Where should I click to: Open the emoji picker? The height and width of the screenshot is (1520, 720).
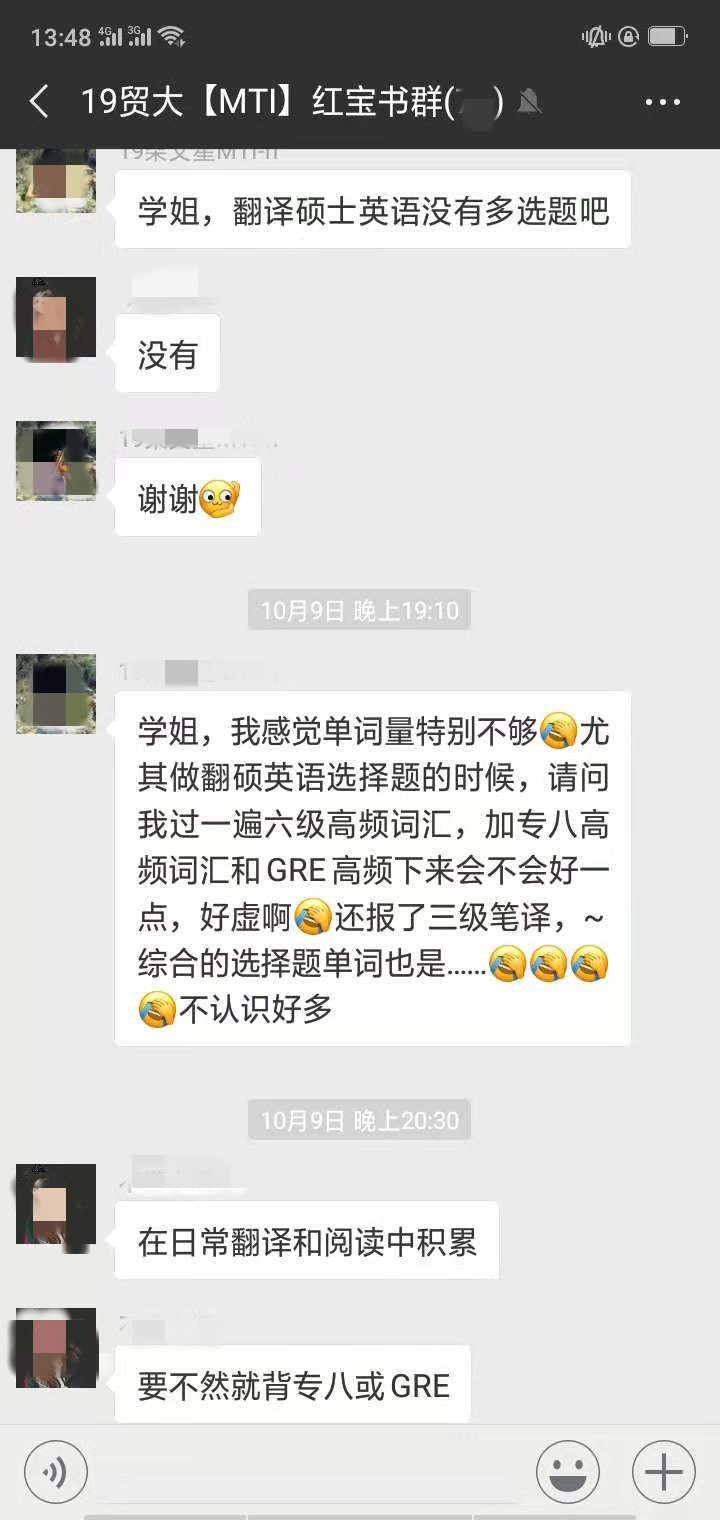pyautogui.click(x=568, y=1472)
